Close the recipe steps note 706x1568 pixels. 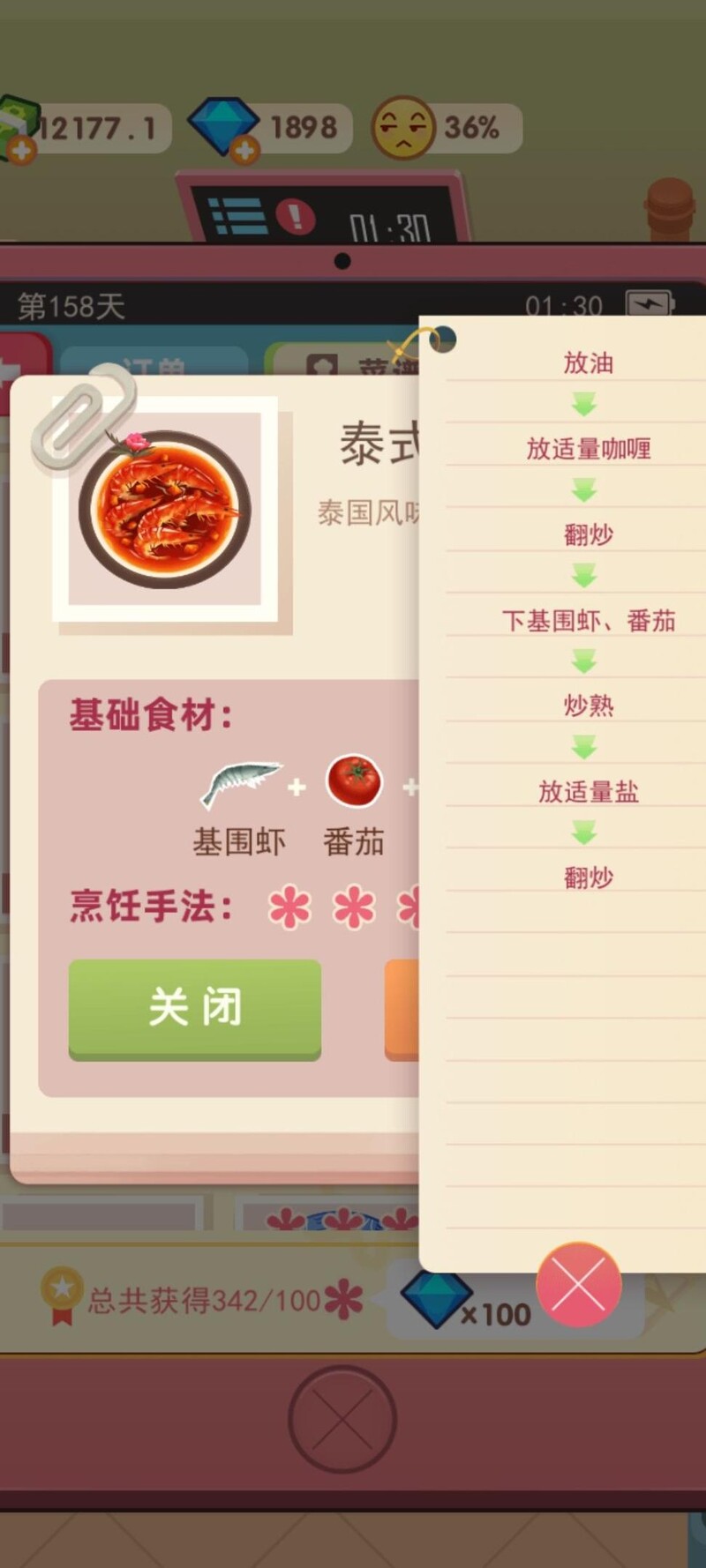pyautogui.click(x=579, y=1285)
